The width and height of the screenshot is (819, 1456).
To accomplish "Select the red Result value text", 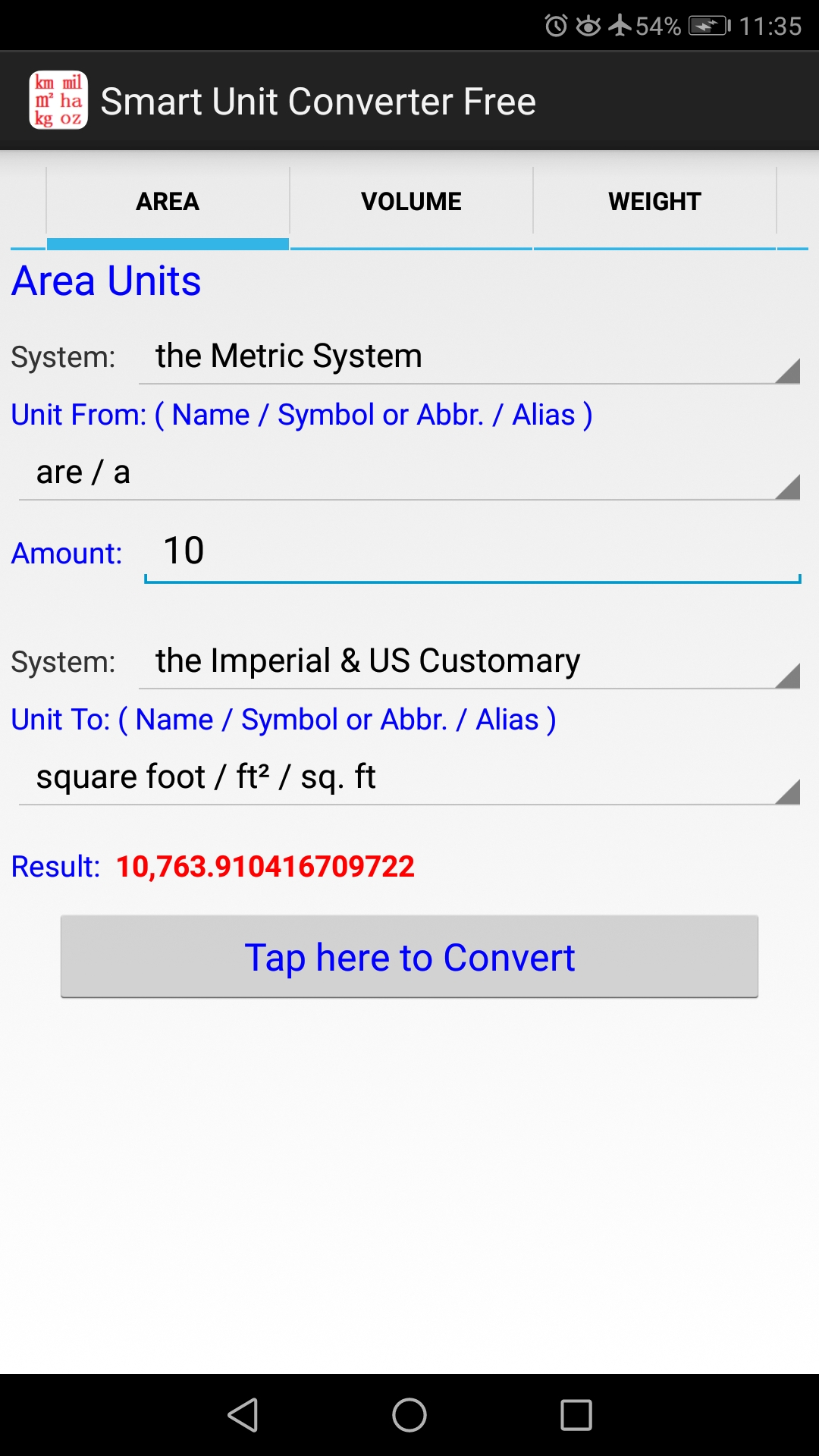I will tap(264, 865).
